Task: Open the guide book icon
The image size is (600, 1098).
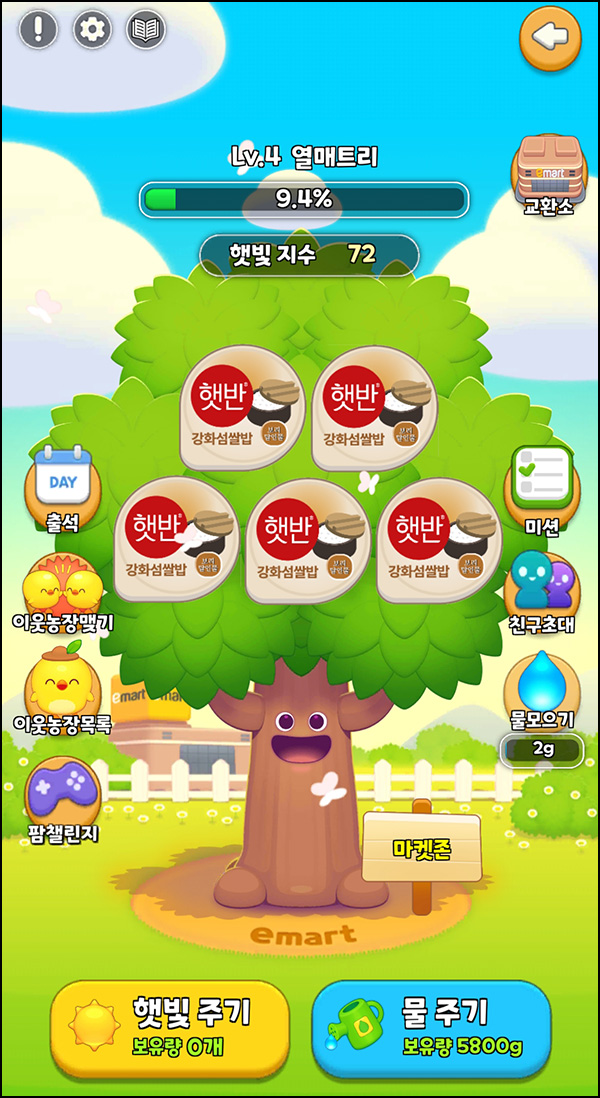Action: pyautogui.click(x=146, y=29)
